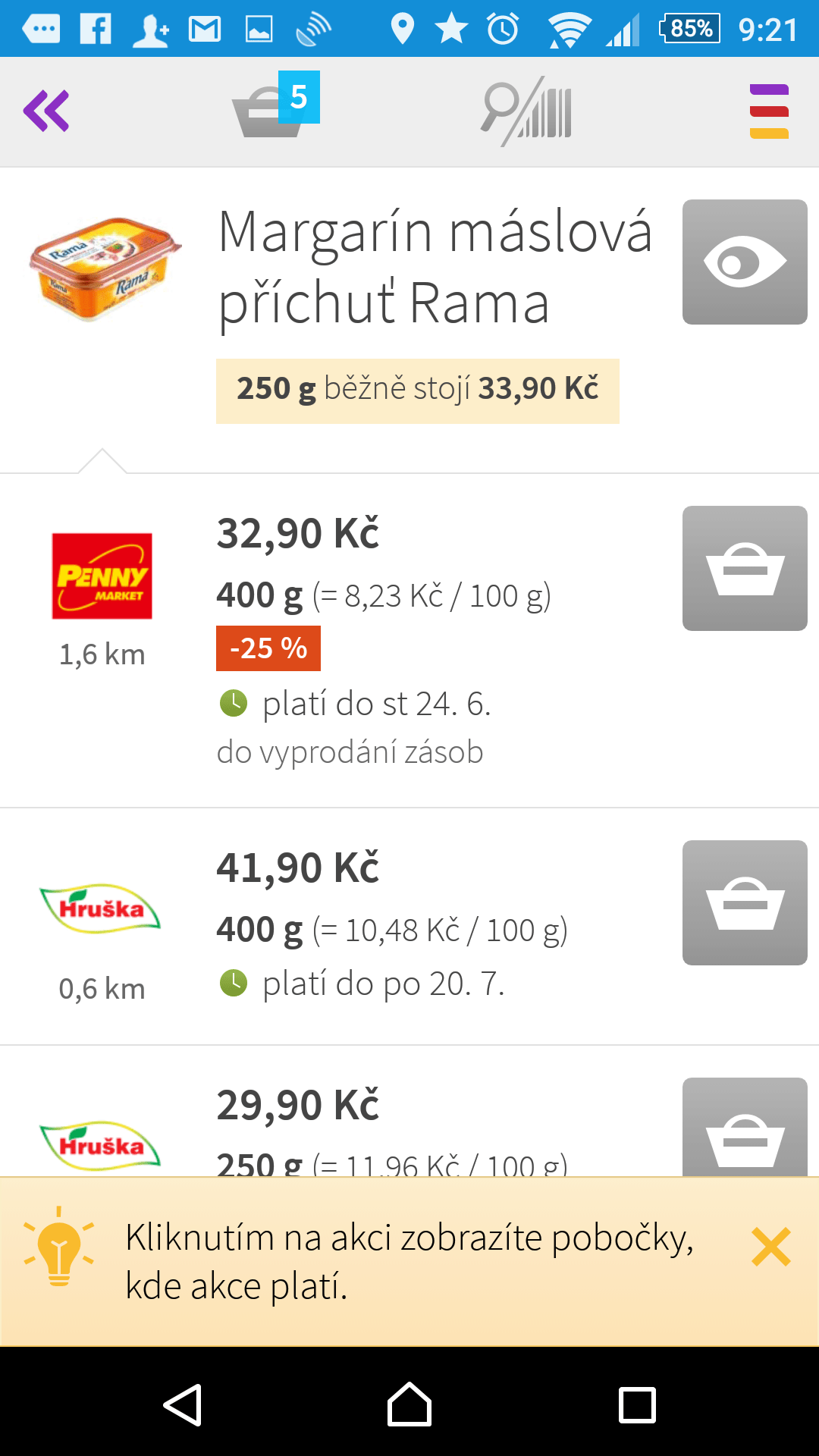Add Hruška 41,90 Kč offer to basket
This screenshot has height=1456, width=819.
click(744, 902)
